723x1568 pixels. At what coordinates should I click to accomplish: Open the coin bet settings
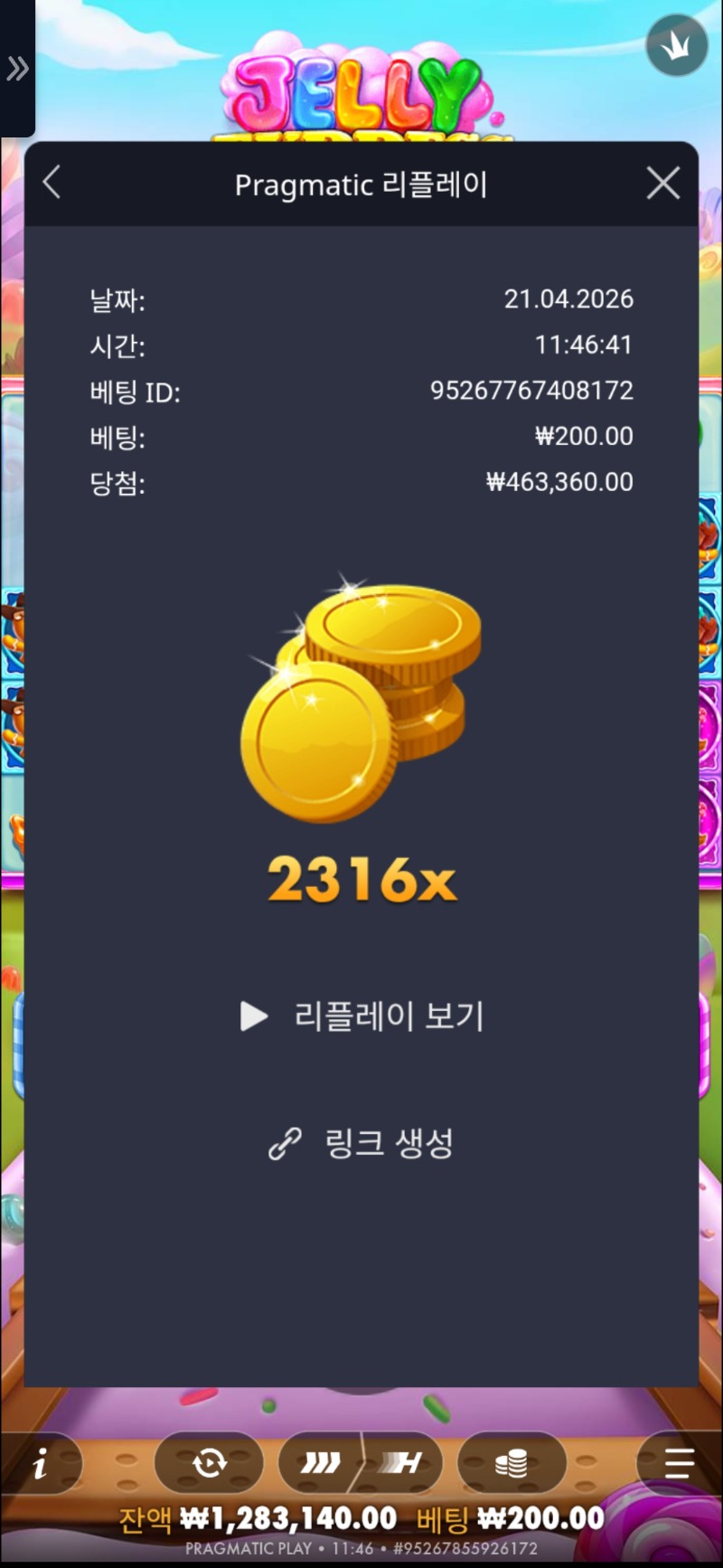(512, 1462)
